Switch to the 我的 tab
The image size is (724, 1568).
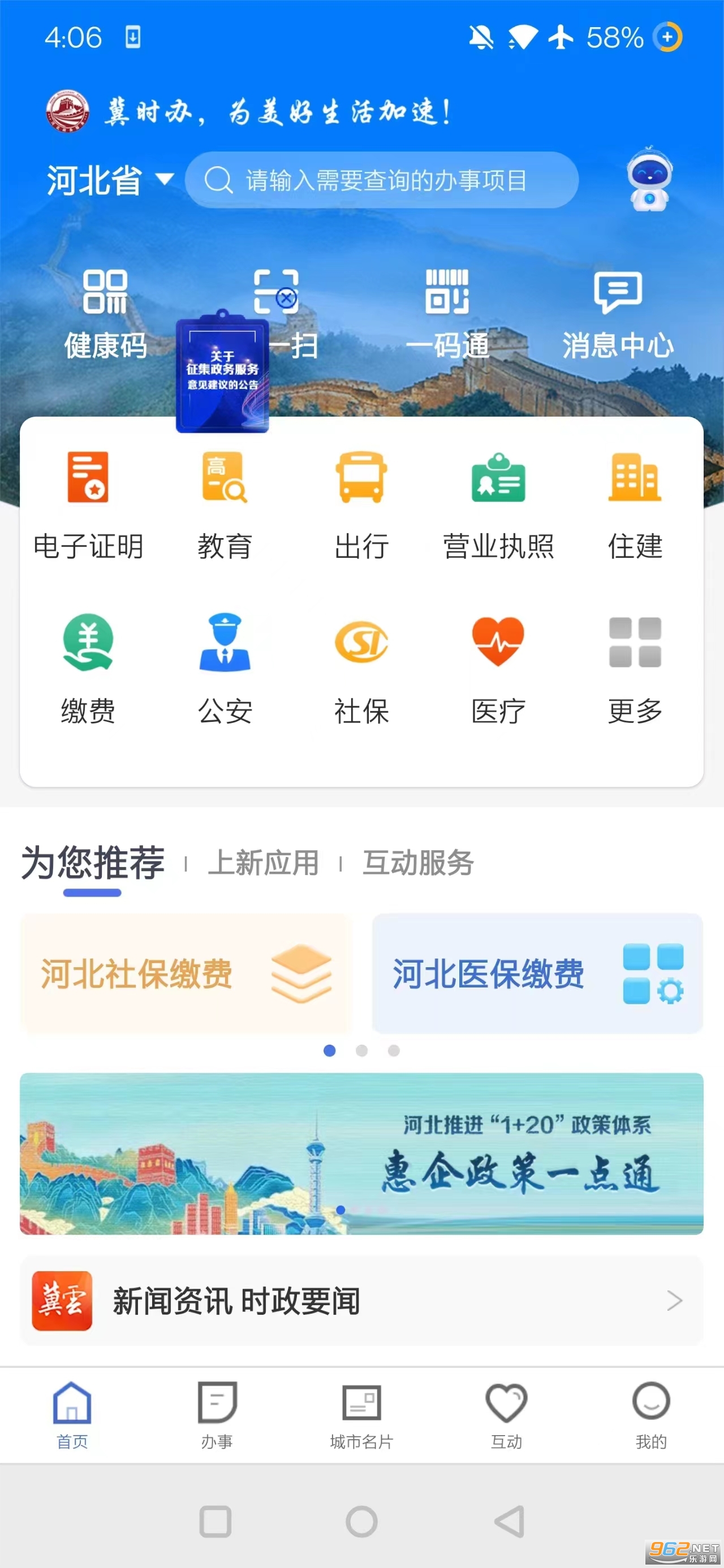click(650, 1415)
